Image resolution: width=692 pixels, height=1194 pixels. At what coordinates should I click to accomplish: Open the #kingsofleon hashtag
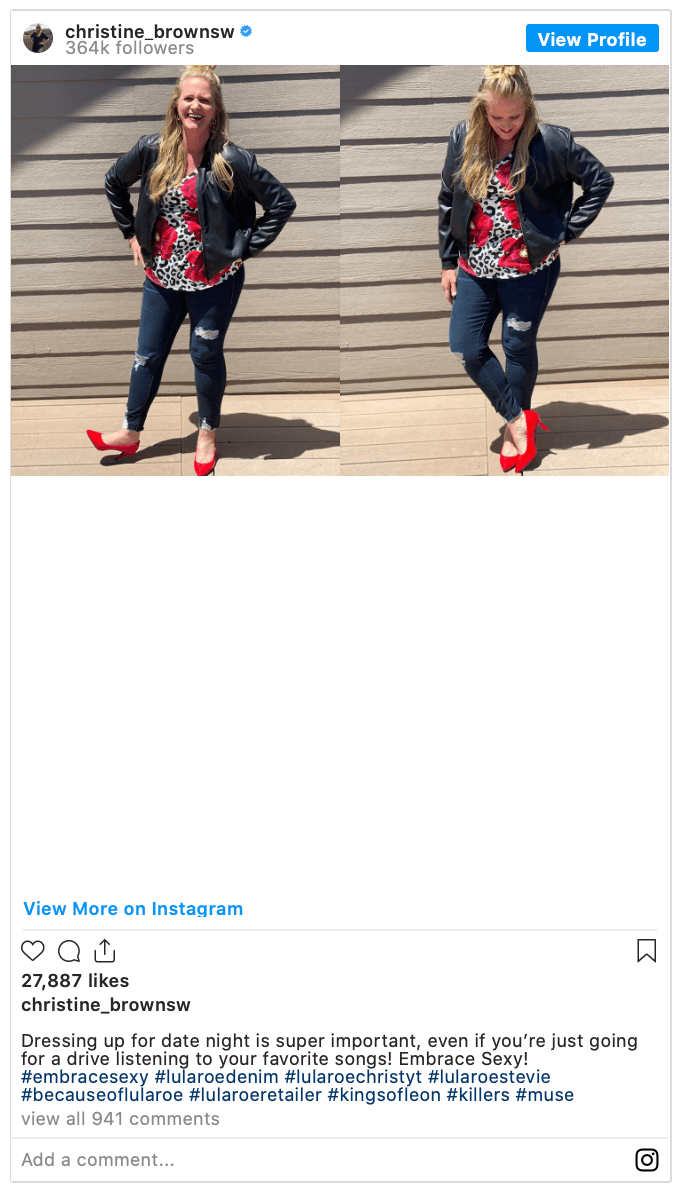point(384,1095)
